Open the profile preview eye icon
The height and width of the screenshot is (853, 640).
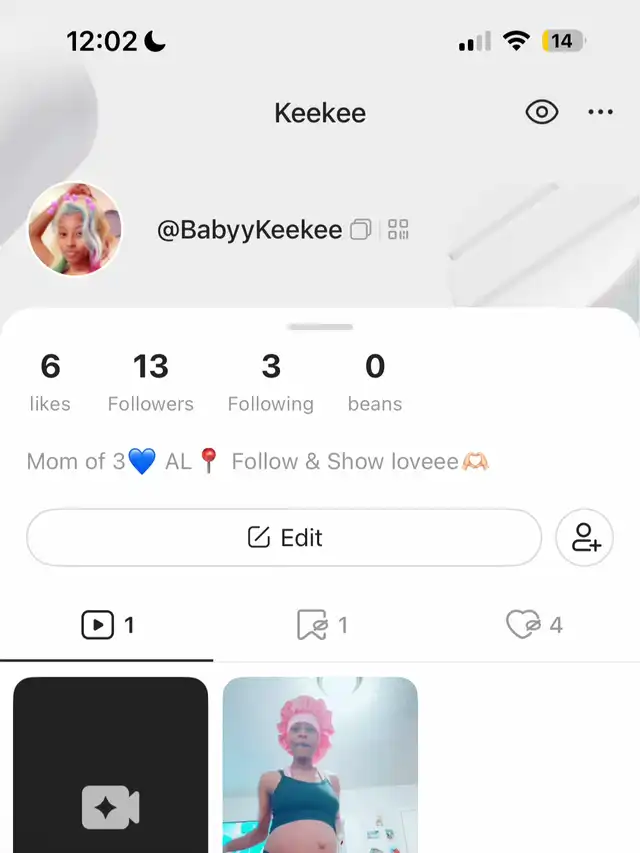pyautogui.click(x=541, y=112)
